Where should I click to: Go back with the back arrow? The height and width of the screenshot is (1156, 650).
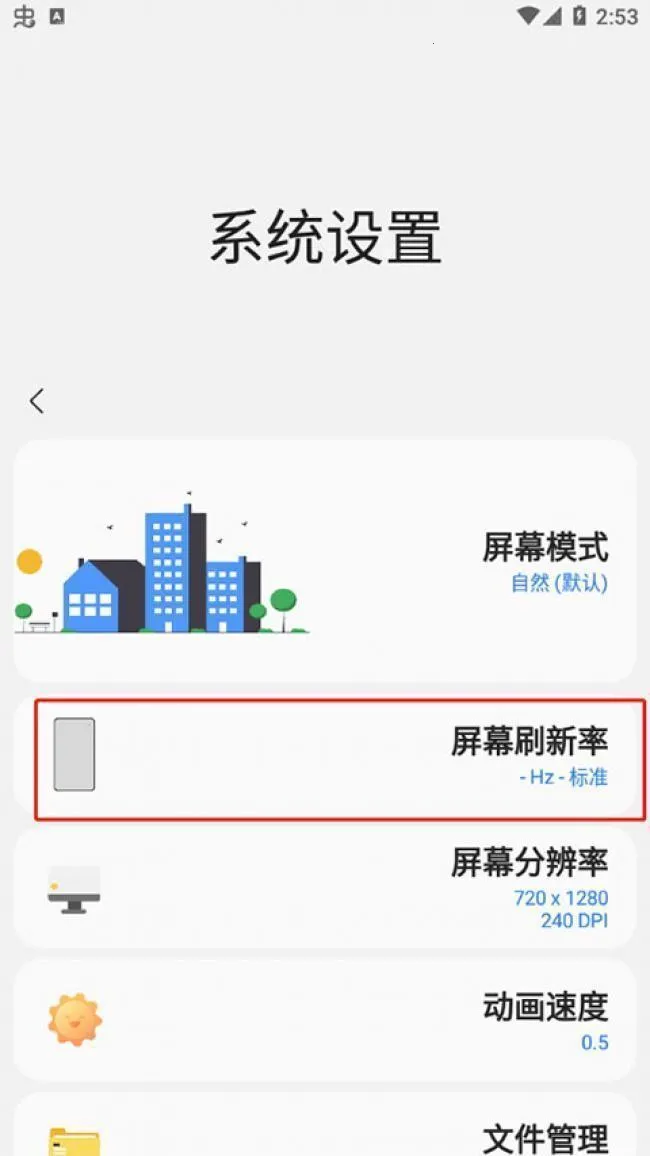tap(37, 401)
